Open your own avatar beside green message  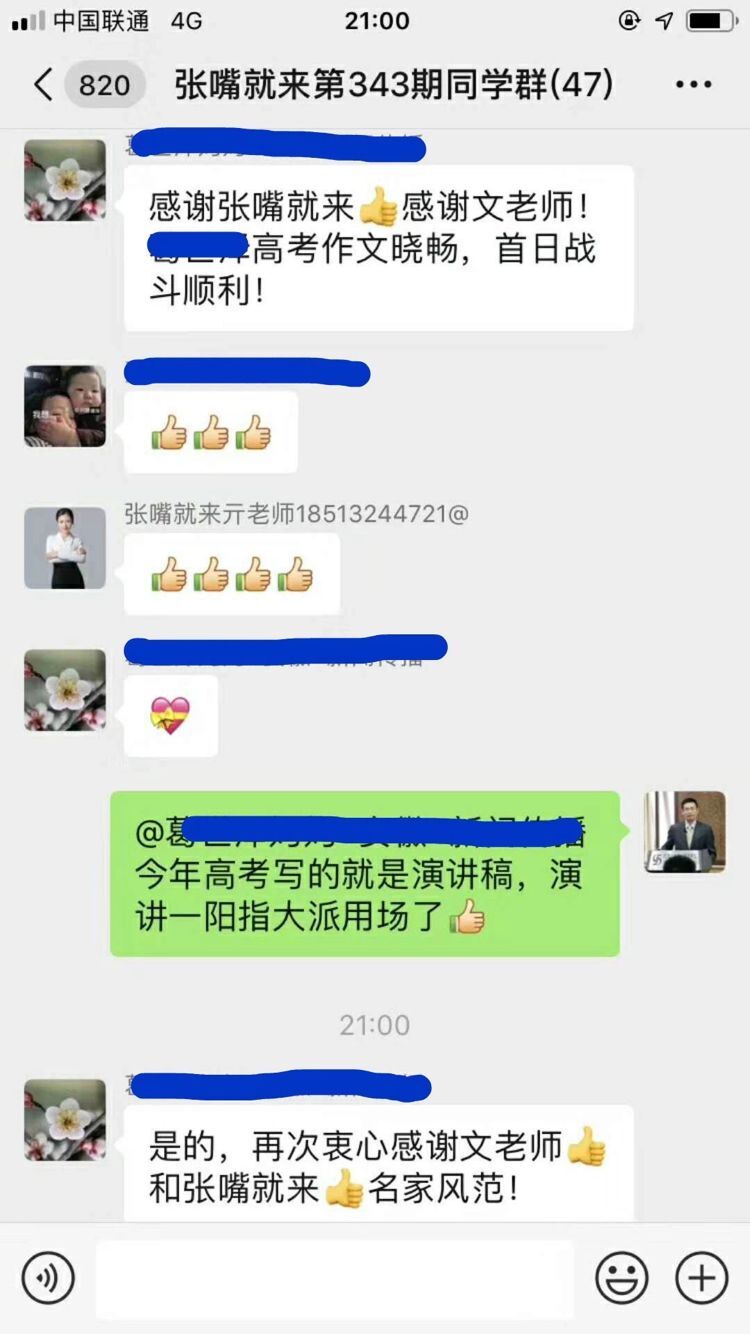[685, 832]
